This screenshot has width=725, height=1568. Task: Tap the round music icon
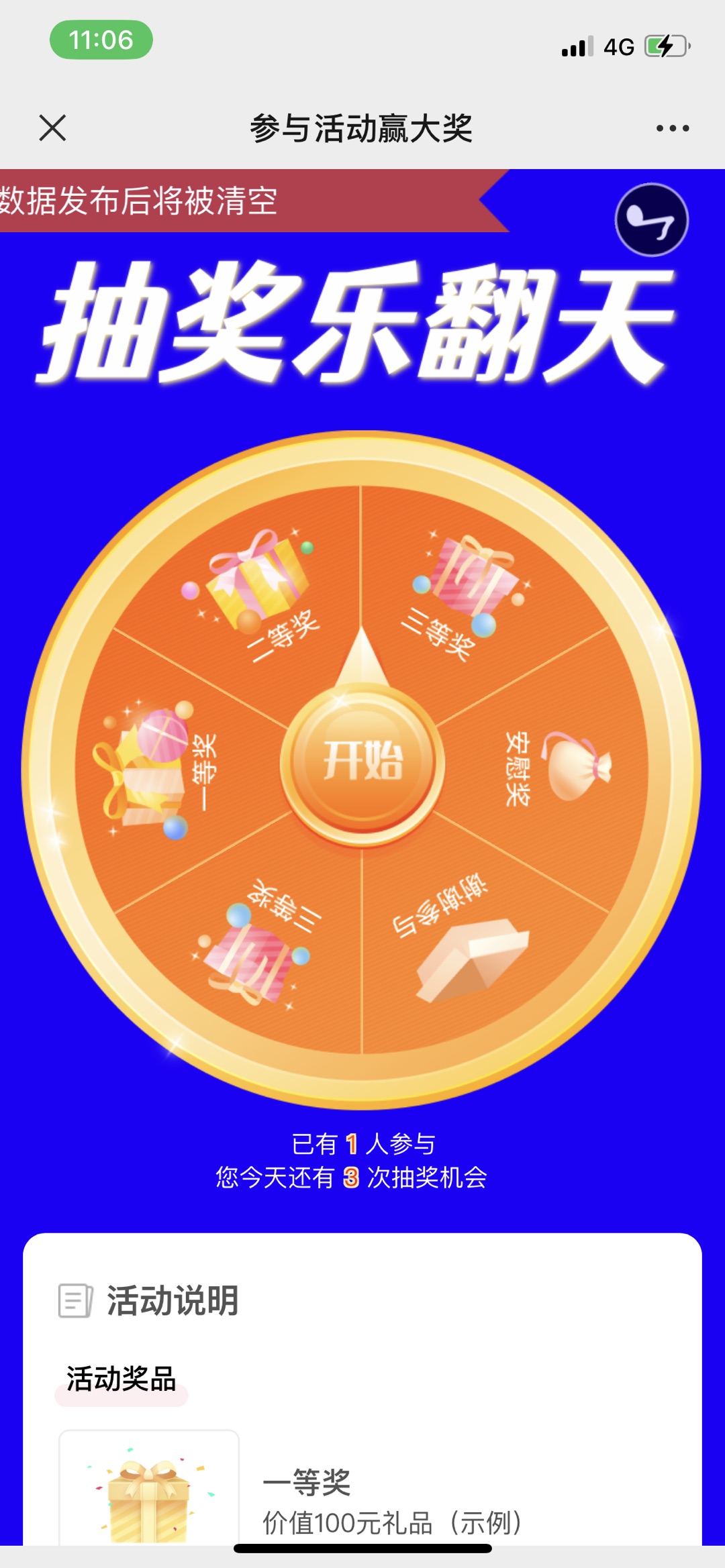coord(651,219)
